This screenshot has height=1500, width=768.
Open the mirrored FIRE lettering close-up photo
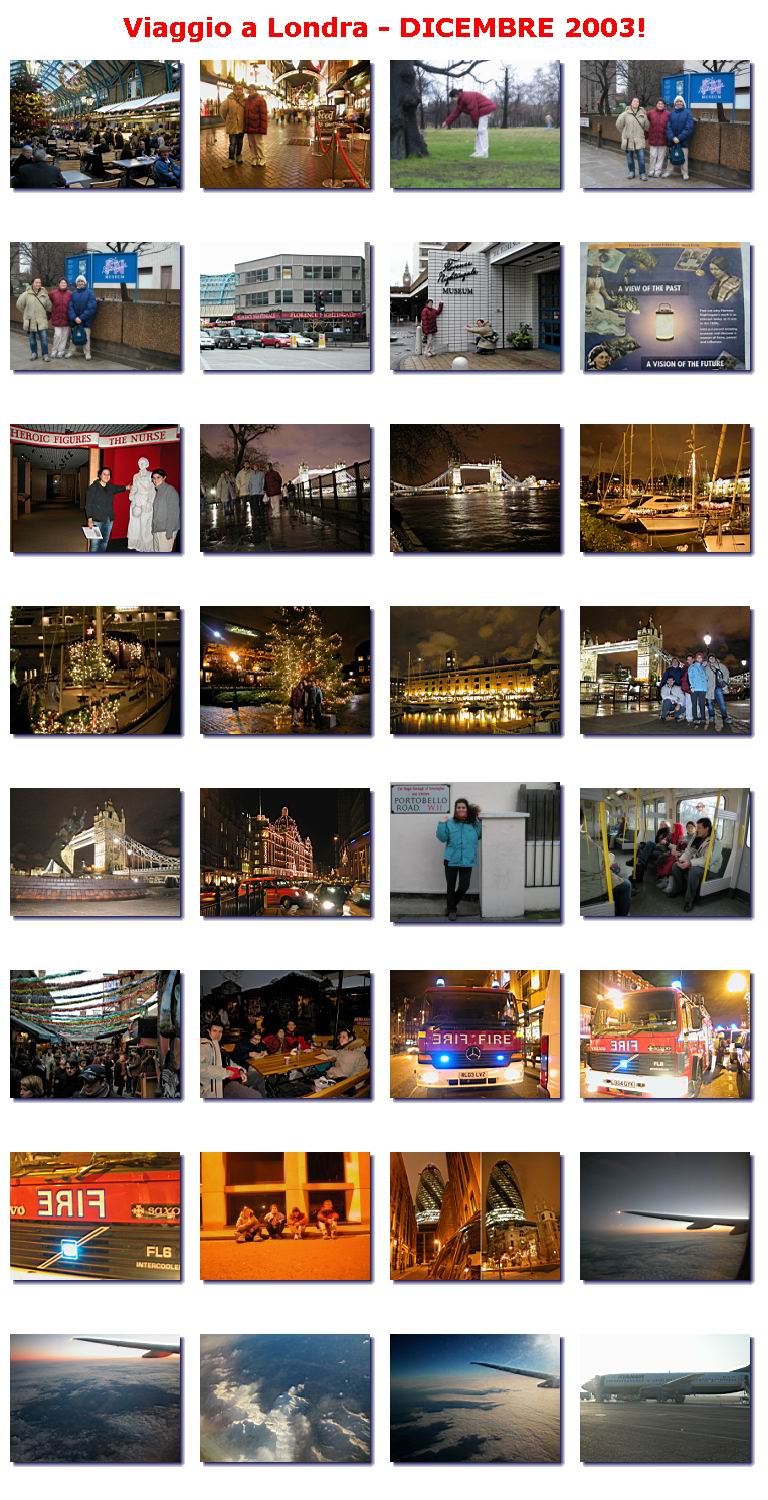95,1215
